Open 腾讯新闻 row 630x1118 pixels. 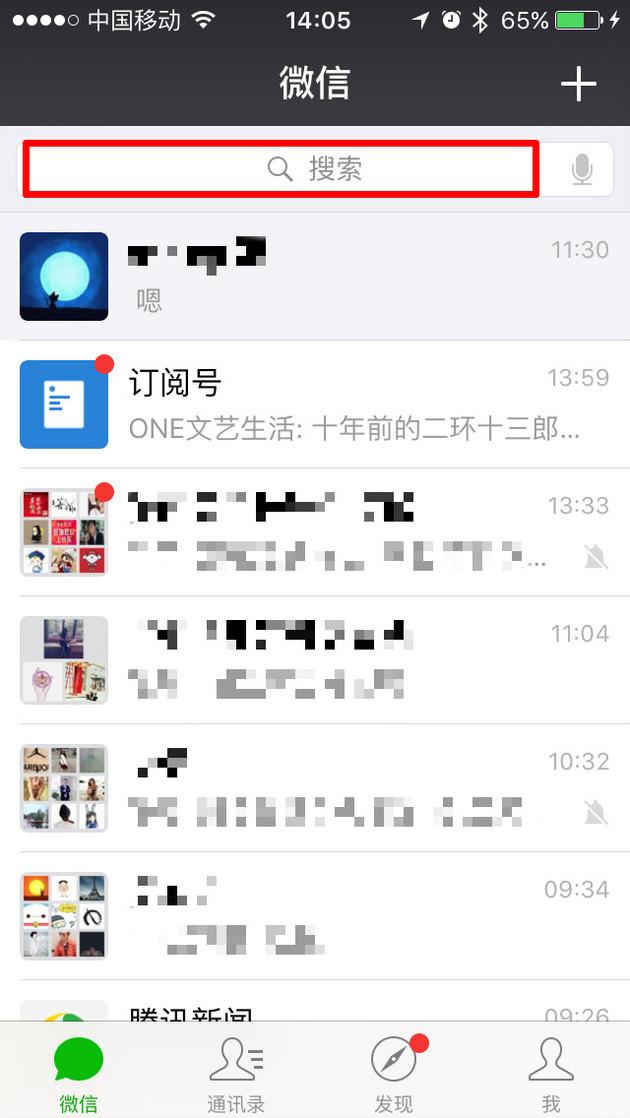315,1000
